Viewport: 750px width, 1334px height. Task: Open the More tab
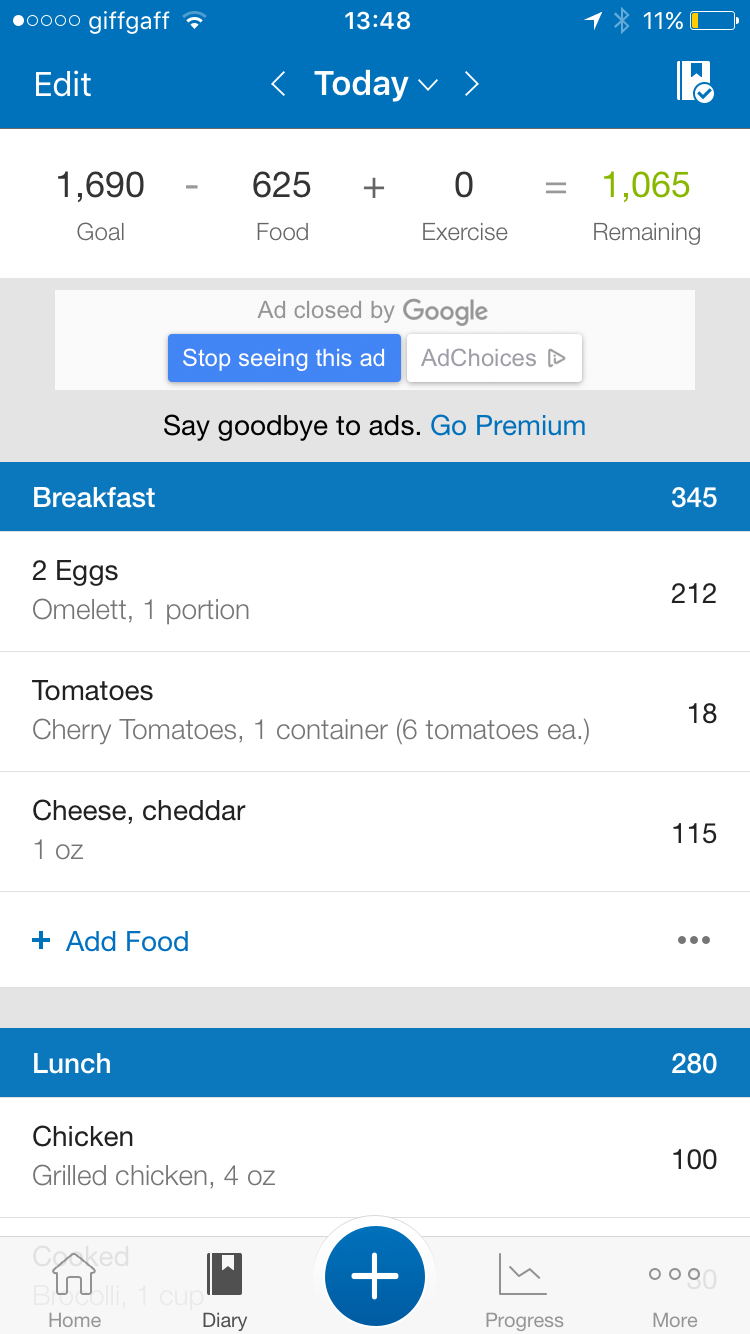(675, 1291)
